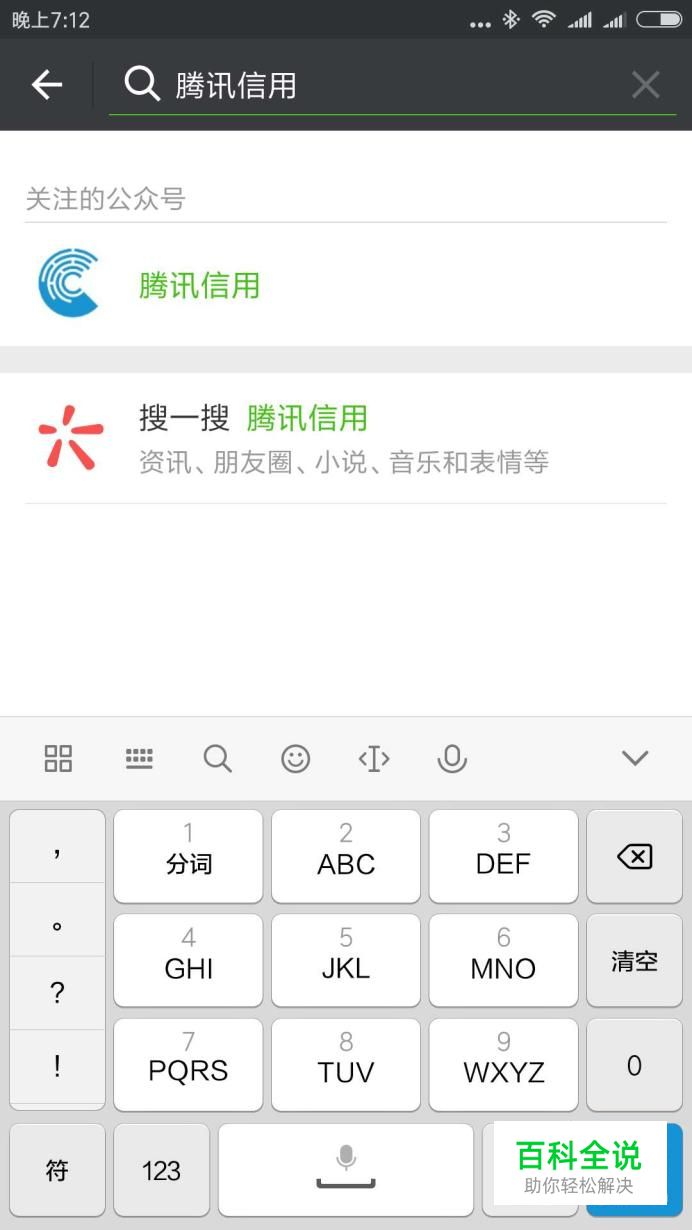
Task: Tap the backspace key
Action: point(634,856)
